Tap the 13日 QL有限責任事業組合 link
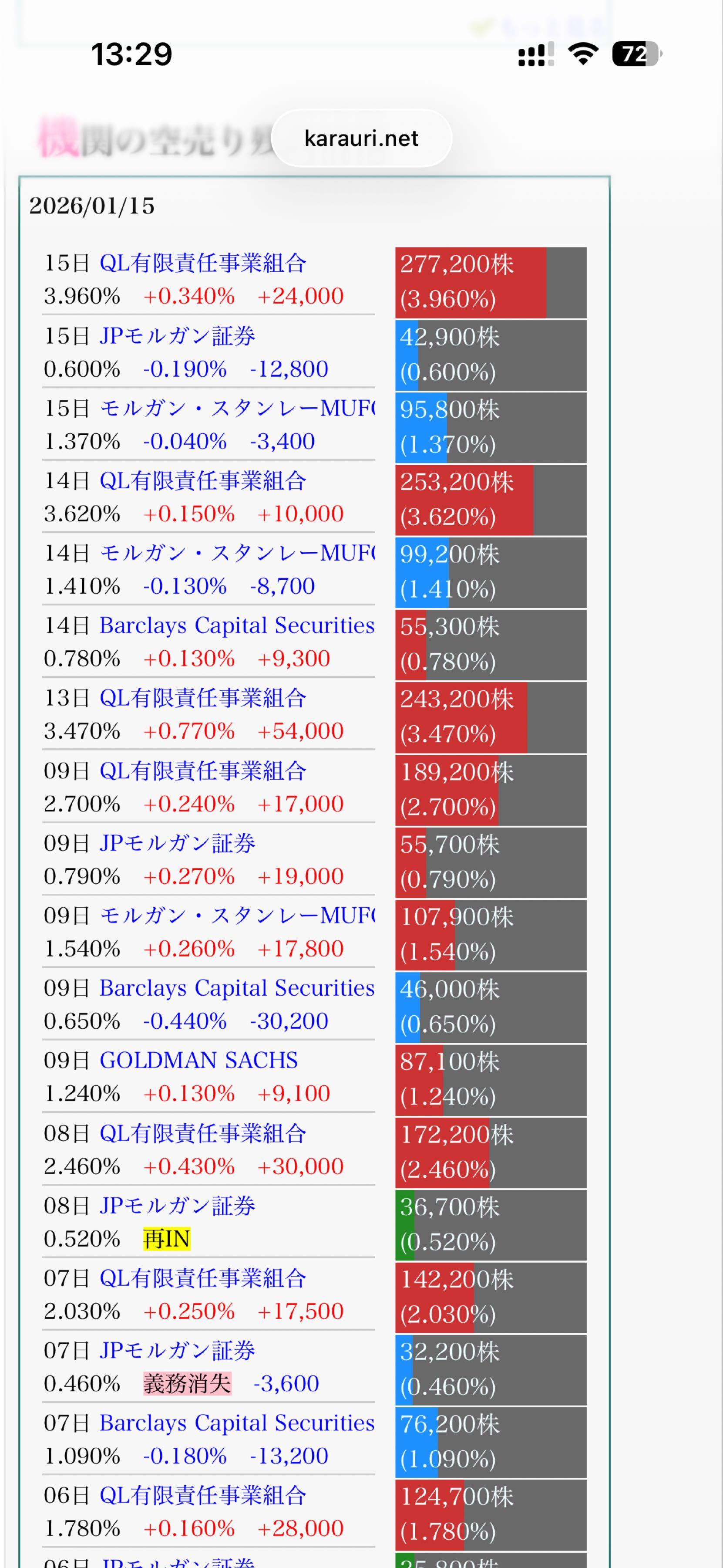This screenshot has width=723, height=1568. (202, 698)
